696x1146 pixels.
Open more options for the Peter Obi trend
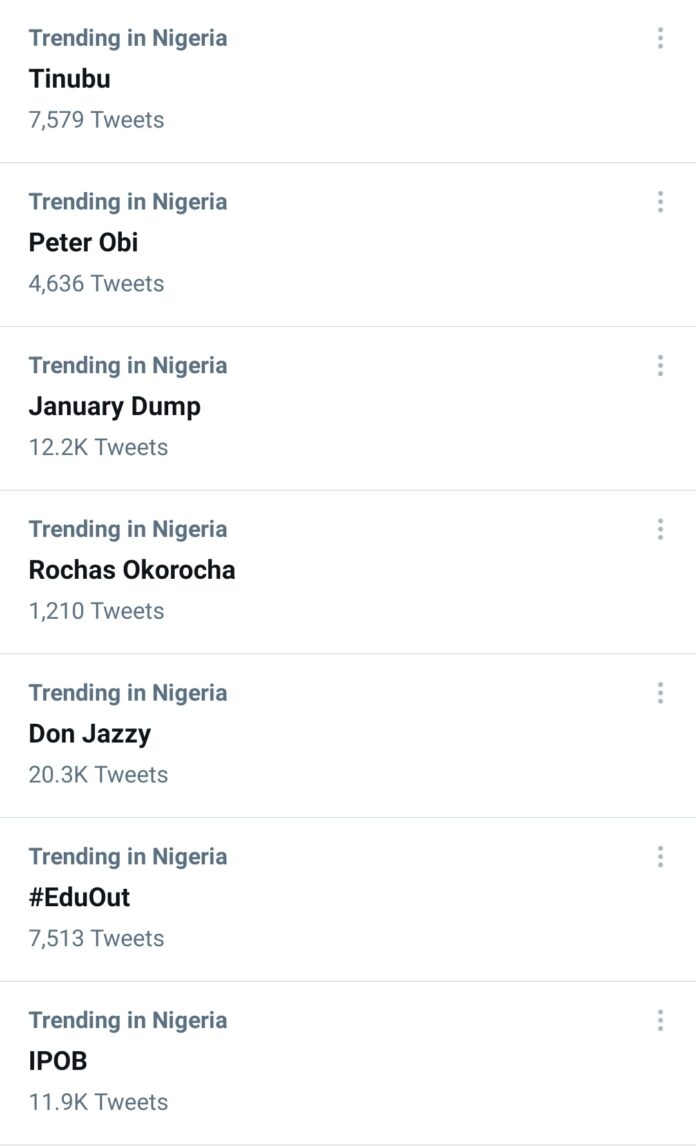(660, 202)
